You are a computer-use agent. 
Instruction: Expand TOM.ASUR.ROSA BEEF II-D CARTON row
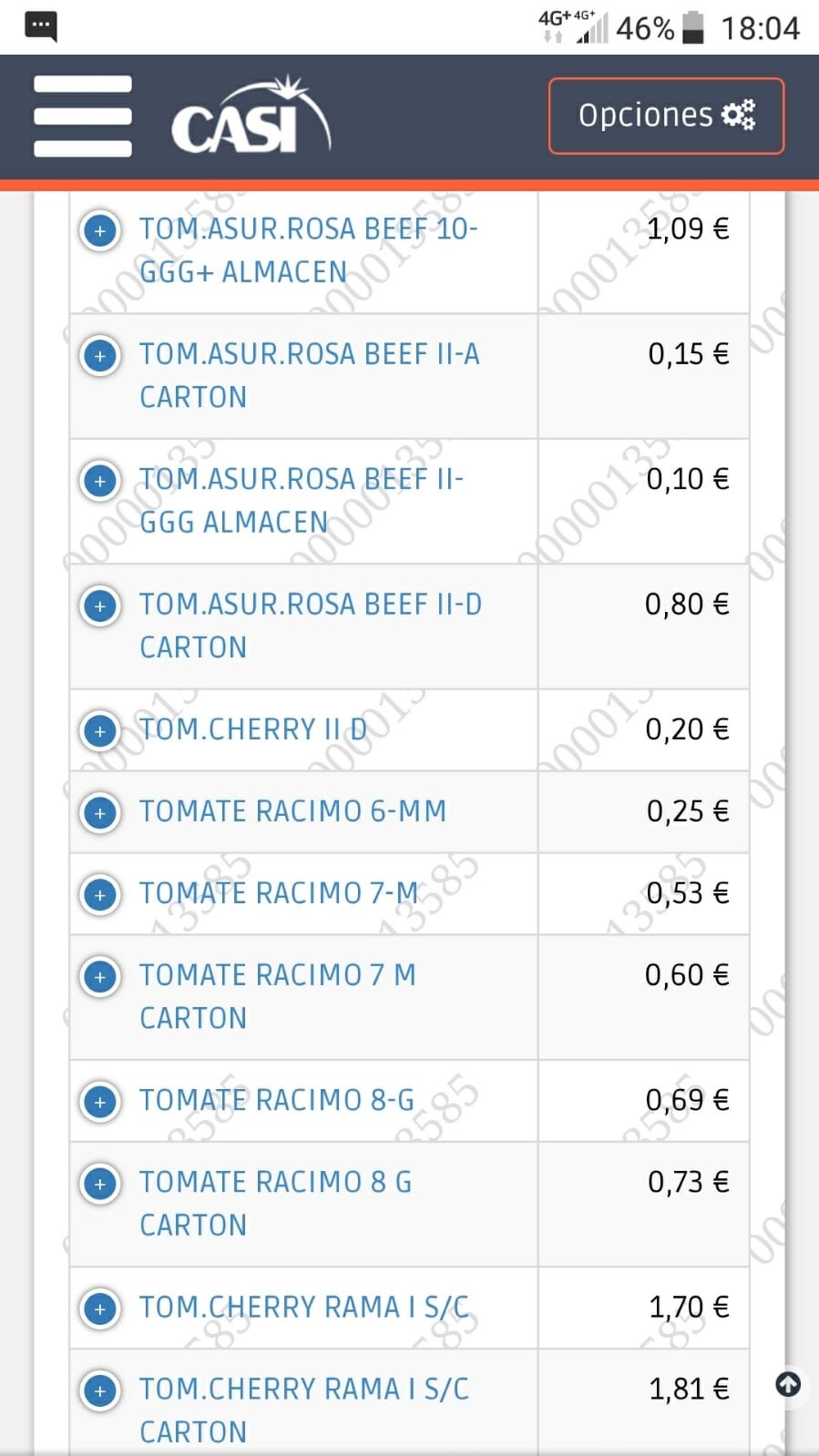[100, 606]
